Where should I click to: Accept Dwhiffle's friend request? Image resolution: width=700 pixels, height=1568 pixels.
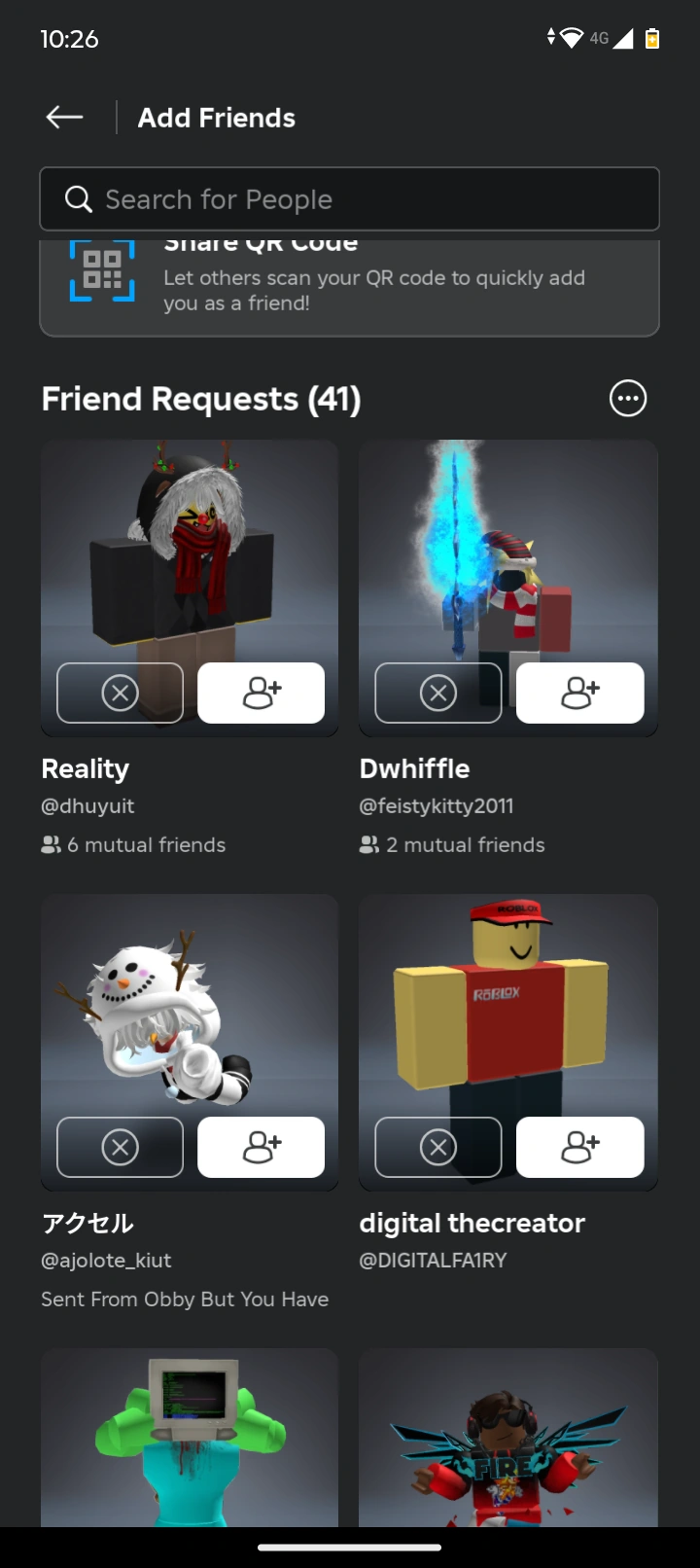[579, 693]
